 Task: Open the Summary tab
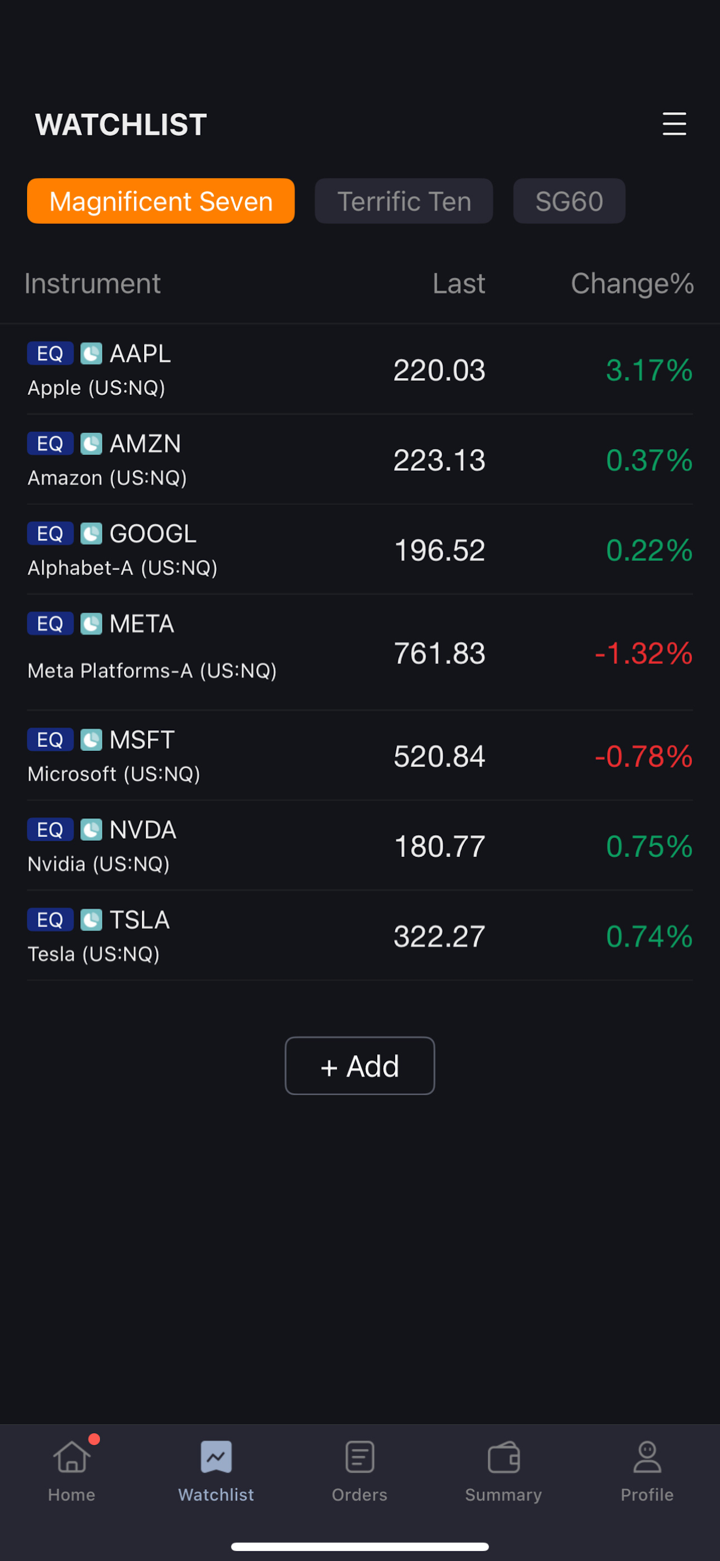tap(503, 1471)
